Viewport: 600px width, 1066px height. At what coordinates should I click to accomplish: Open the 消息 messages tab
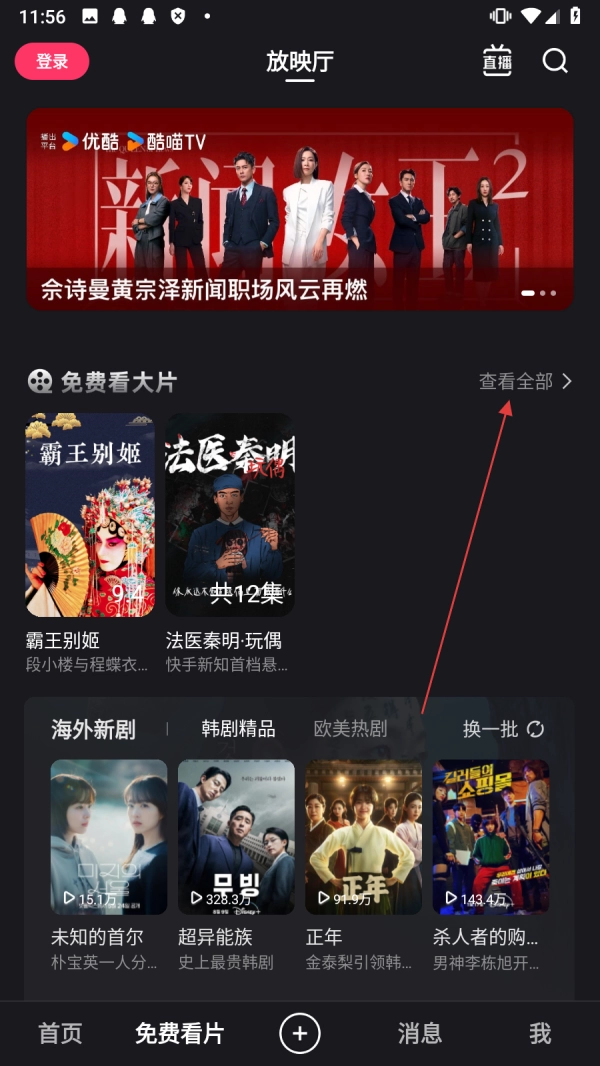pyautogui.click(x=420, y=1033)
